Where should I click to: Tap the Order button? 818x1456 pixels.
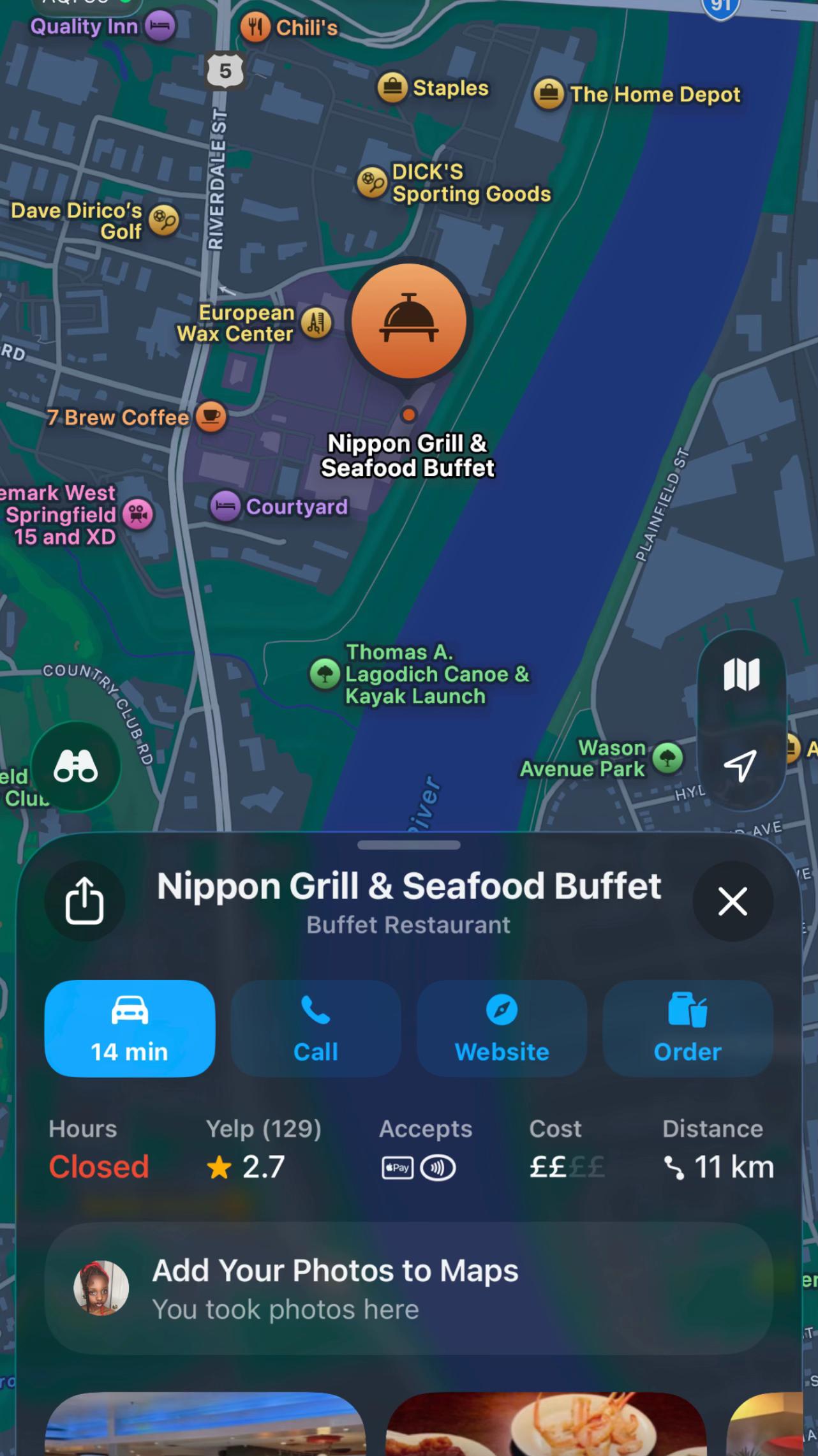688,1028
